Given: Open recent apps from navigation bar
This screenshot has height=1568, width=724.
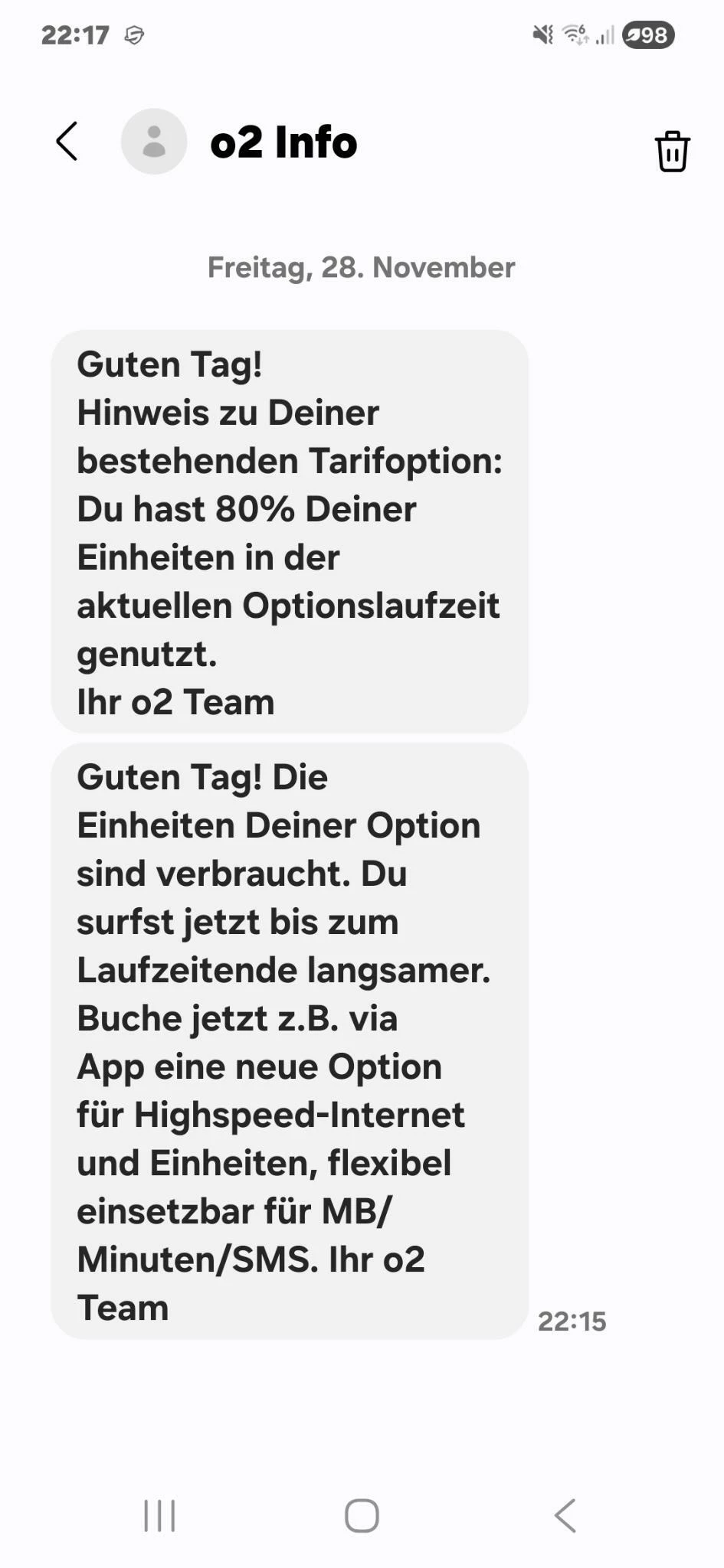Looking at the screenshot, I should 159,1515.
